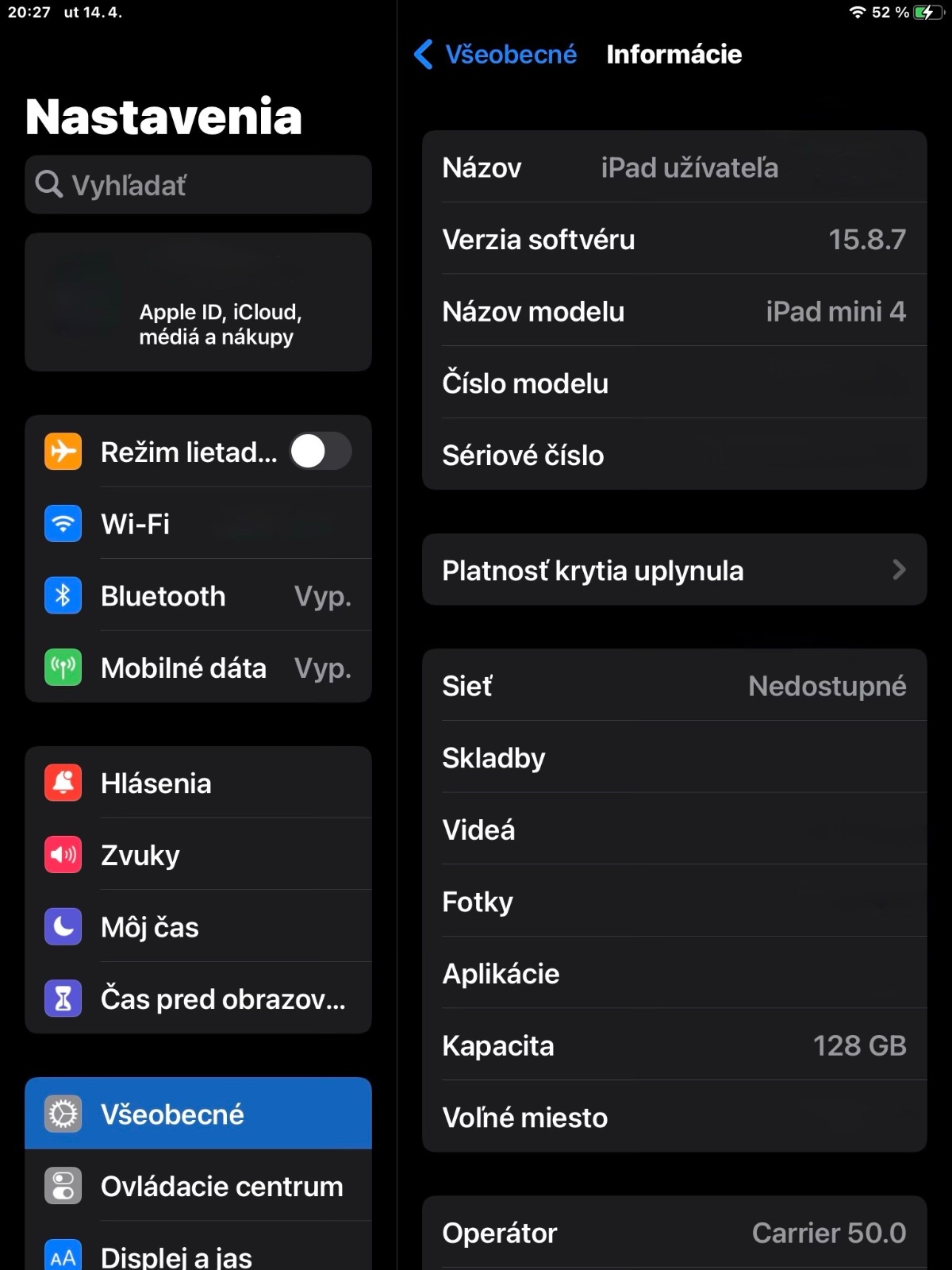Open Ovládacie centrum
The height and width of the screenshot is (1270, 952).
click(x=198, y=1187)
